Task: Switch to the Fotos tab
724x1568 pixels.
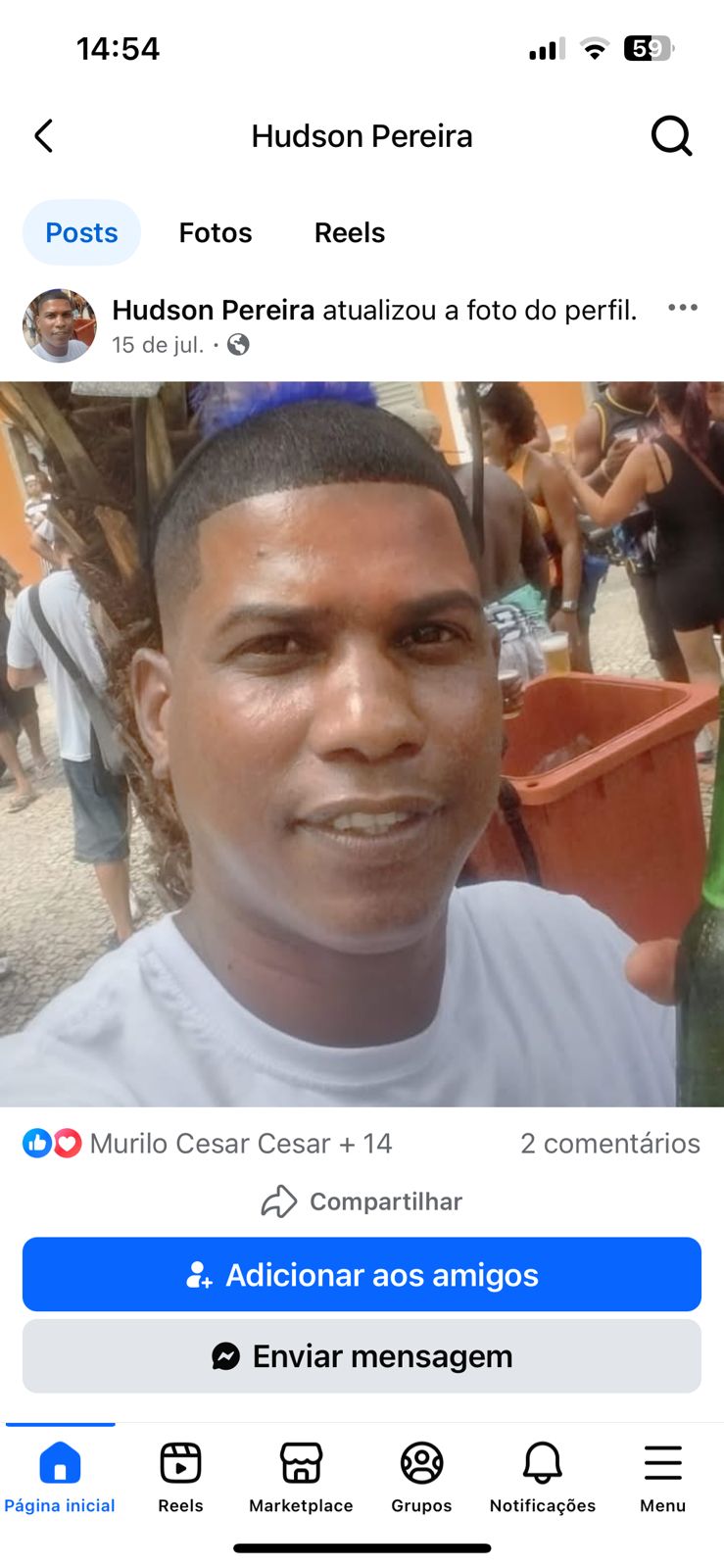Action: pyautogui.click(x=216, y=232)
